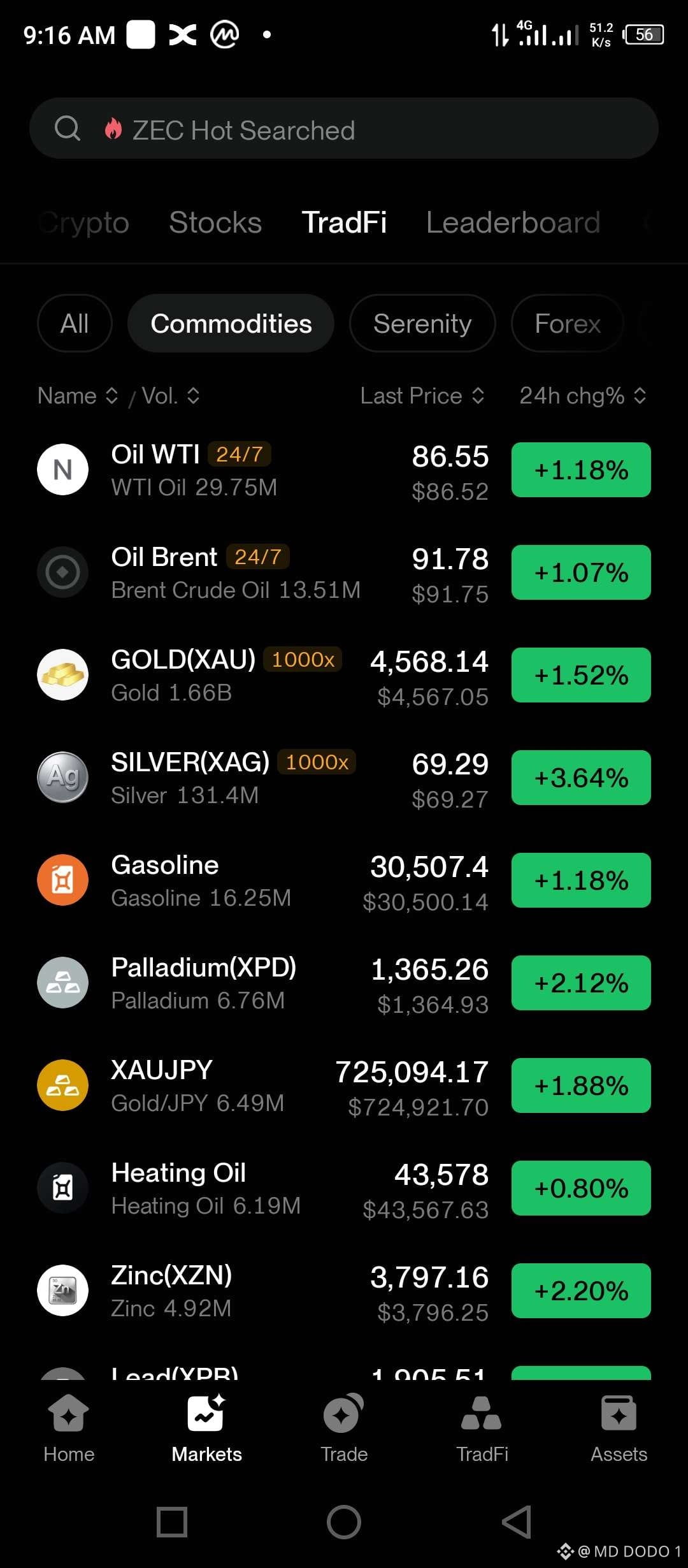Screen dimensions: 688x1568
Task: Open the SILVER(XAG) market row
Action: 344,778
